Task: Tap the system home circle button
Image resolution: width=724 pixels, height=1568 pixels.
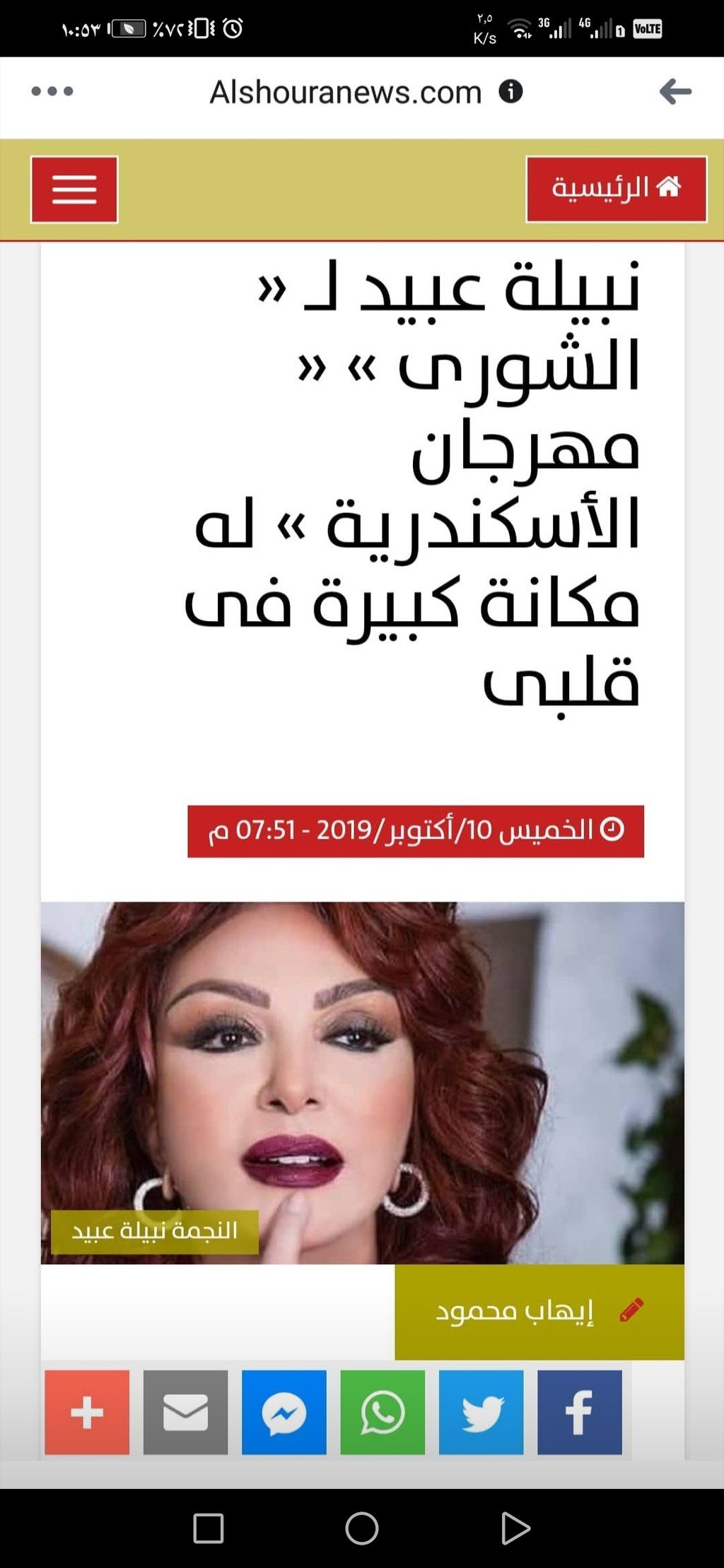Action: coord(362,1528)
